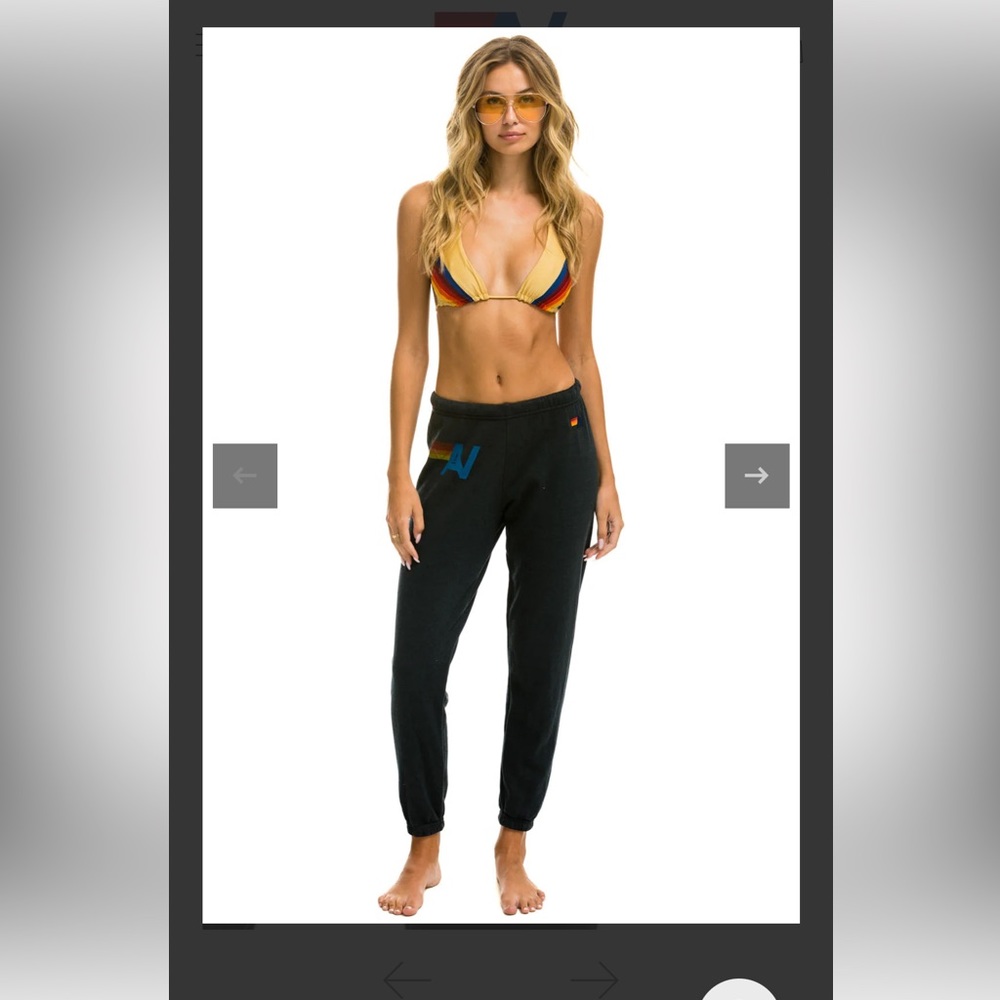Viewport: 1000px width, 1000px height.
Task: Go back to the previous product photo
Action: pyautogui.click(x=245, y=476)
